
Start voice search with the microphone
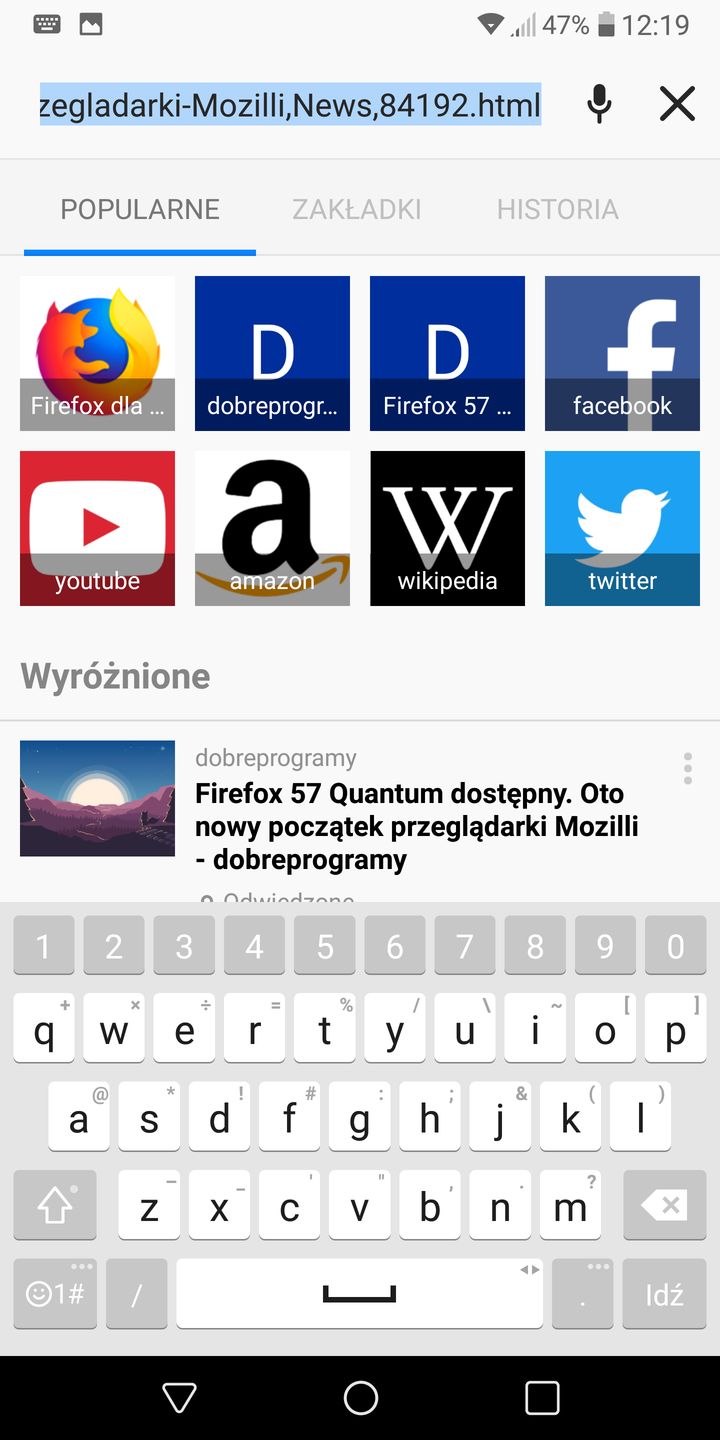pyautogui.click(x=599, y=104)
